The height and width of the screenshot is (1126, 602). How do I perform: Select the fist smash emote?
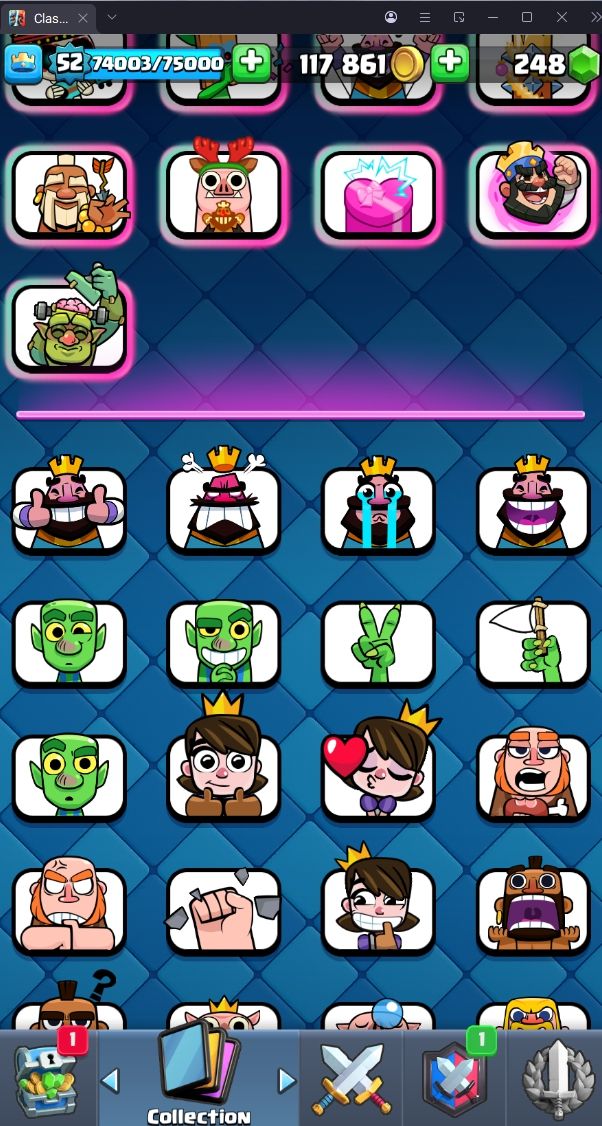pyautogui.click(x=224, y=909)
